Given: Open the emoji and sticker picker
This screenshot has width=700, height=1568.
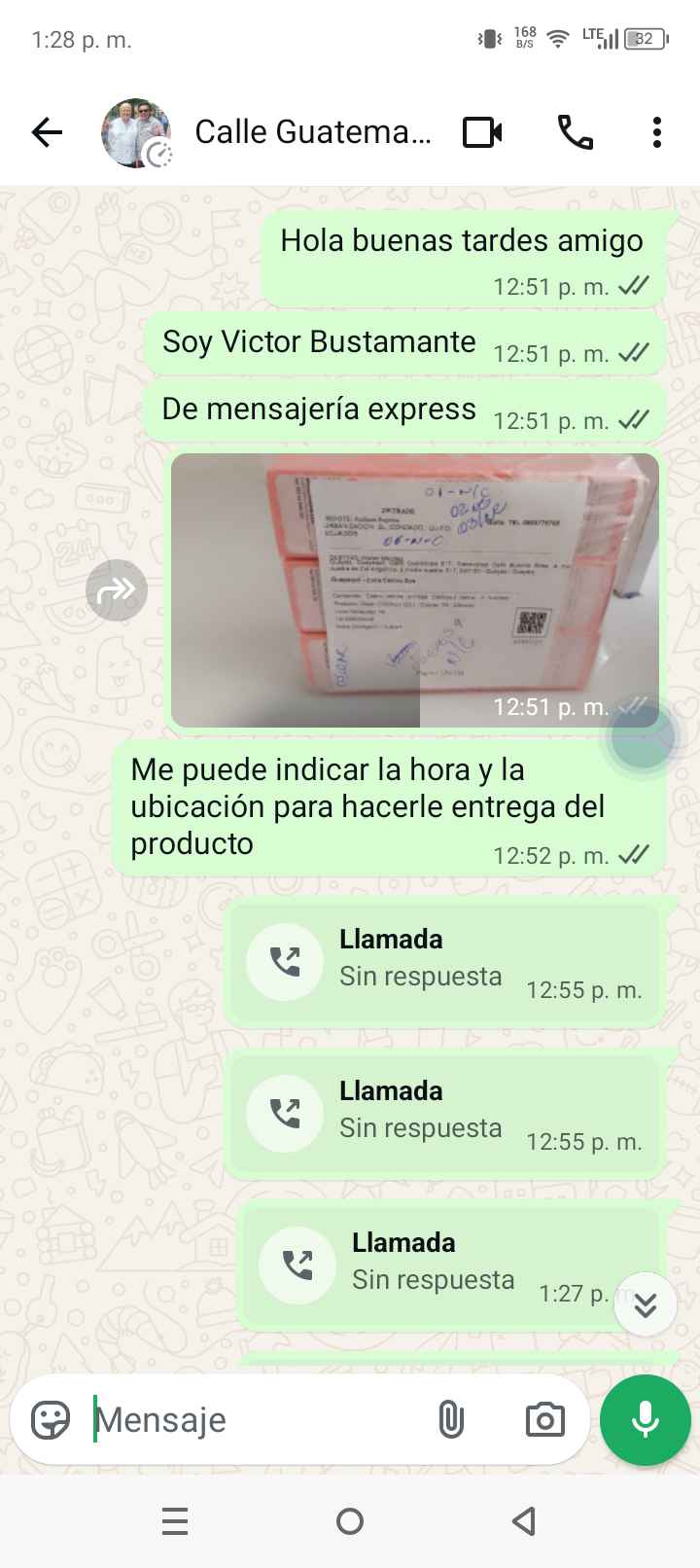Looking at the screenshot, I should tap(51, 1420).
